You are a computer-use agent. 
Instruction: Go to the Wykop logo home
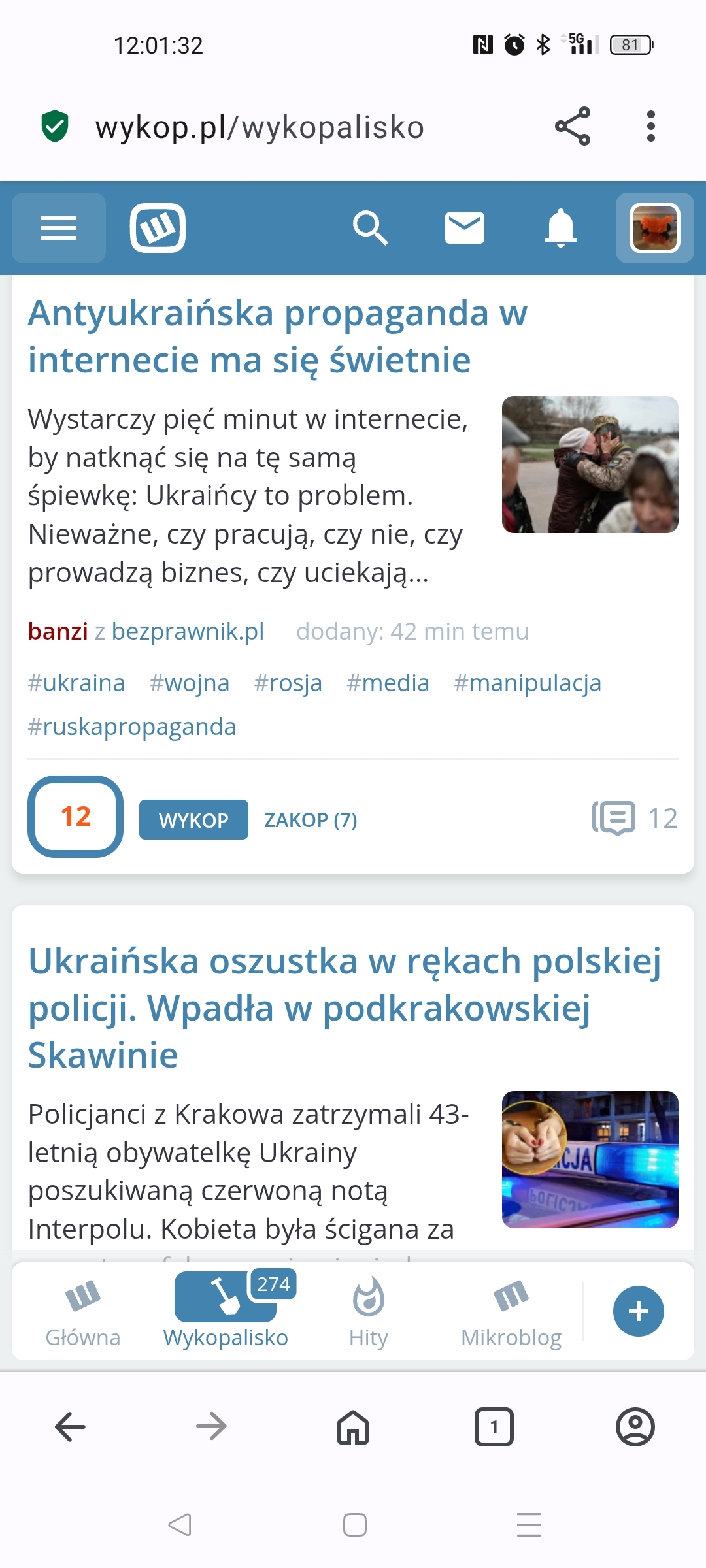pyautogui.click(x=158, y=228)
